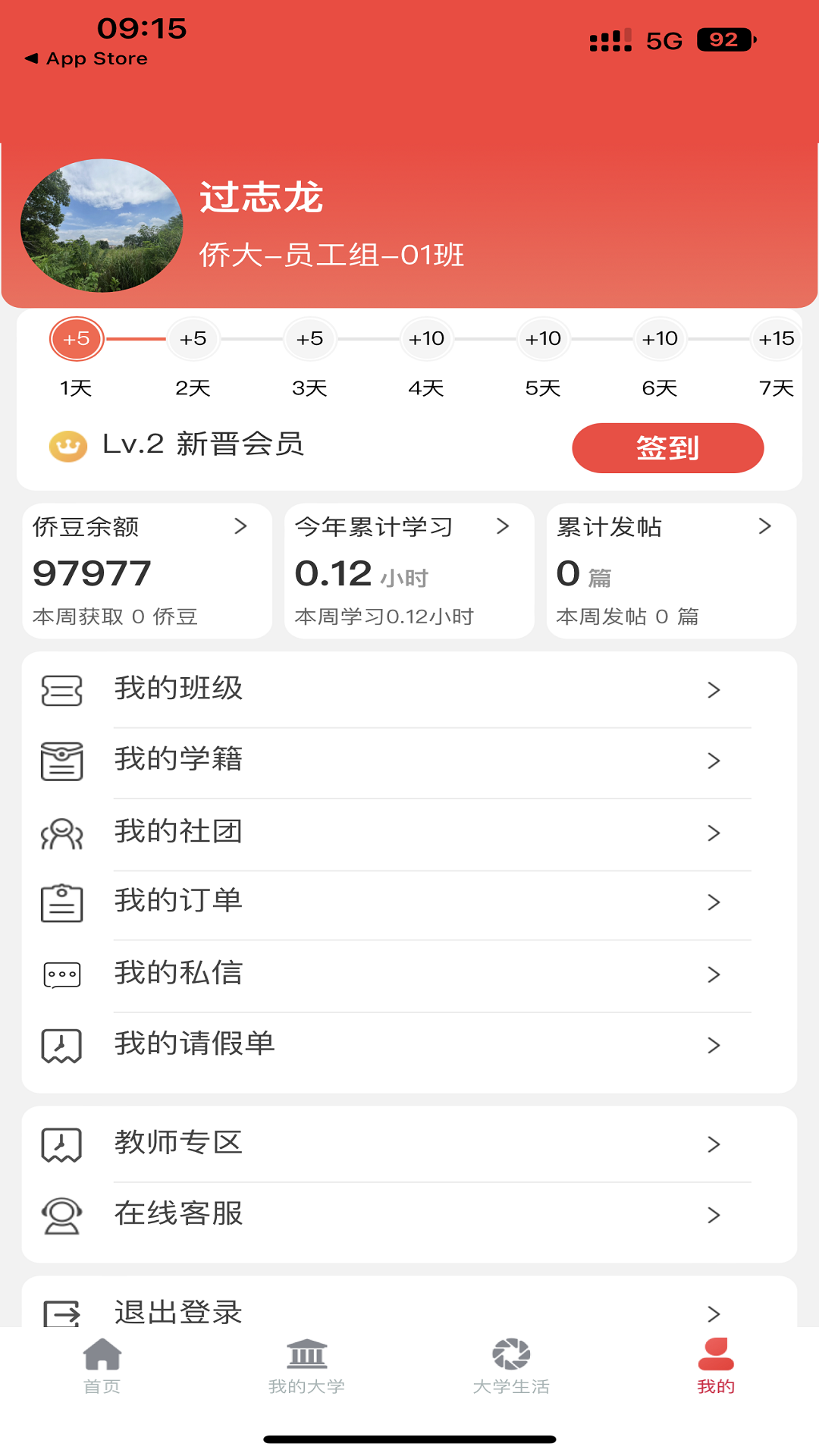Image resolution: width=819 pixels, height=1456 pixels.
Task: Select 退出登录 to log out
Action: [409, 1310]
